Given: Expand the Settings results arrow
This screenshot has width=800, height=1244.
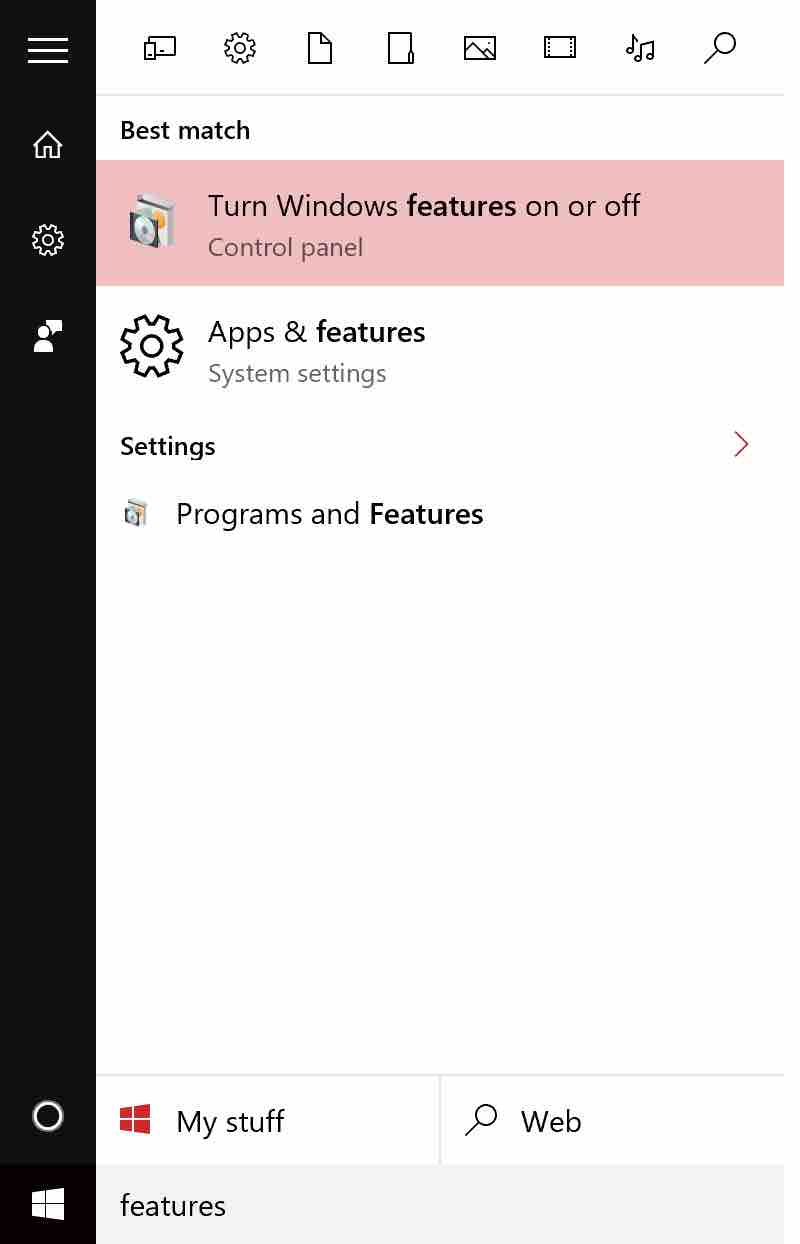Looking at the screenshot, I should pyautogui.click(x=741, y=445).
